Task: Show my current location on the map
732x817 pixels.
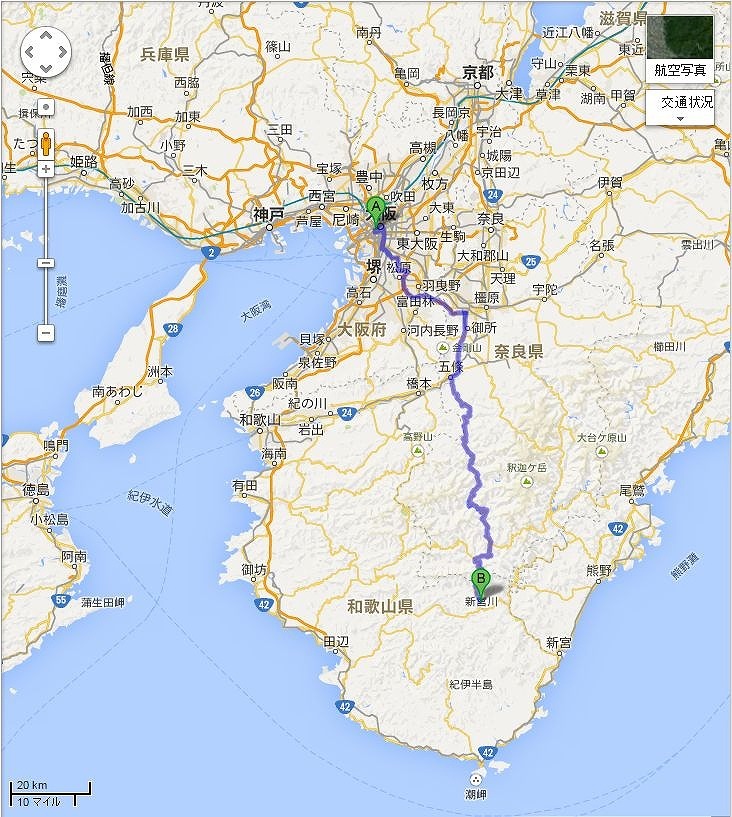Action: (46, 106)
